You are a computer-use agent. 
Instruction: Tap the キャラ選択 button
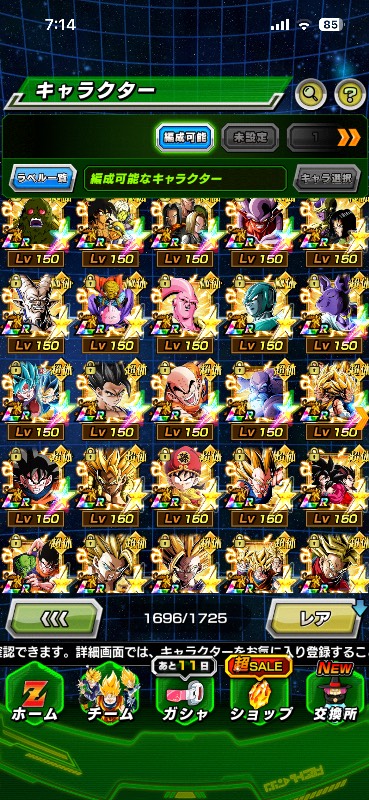coord(327,178)
